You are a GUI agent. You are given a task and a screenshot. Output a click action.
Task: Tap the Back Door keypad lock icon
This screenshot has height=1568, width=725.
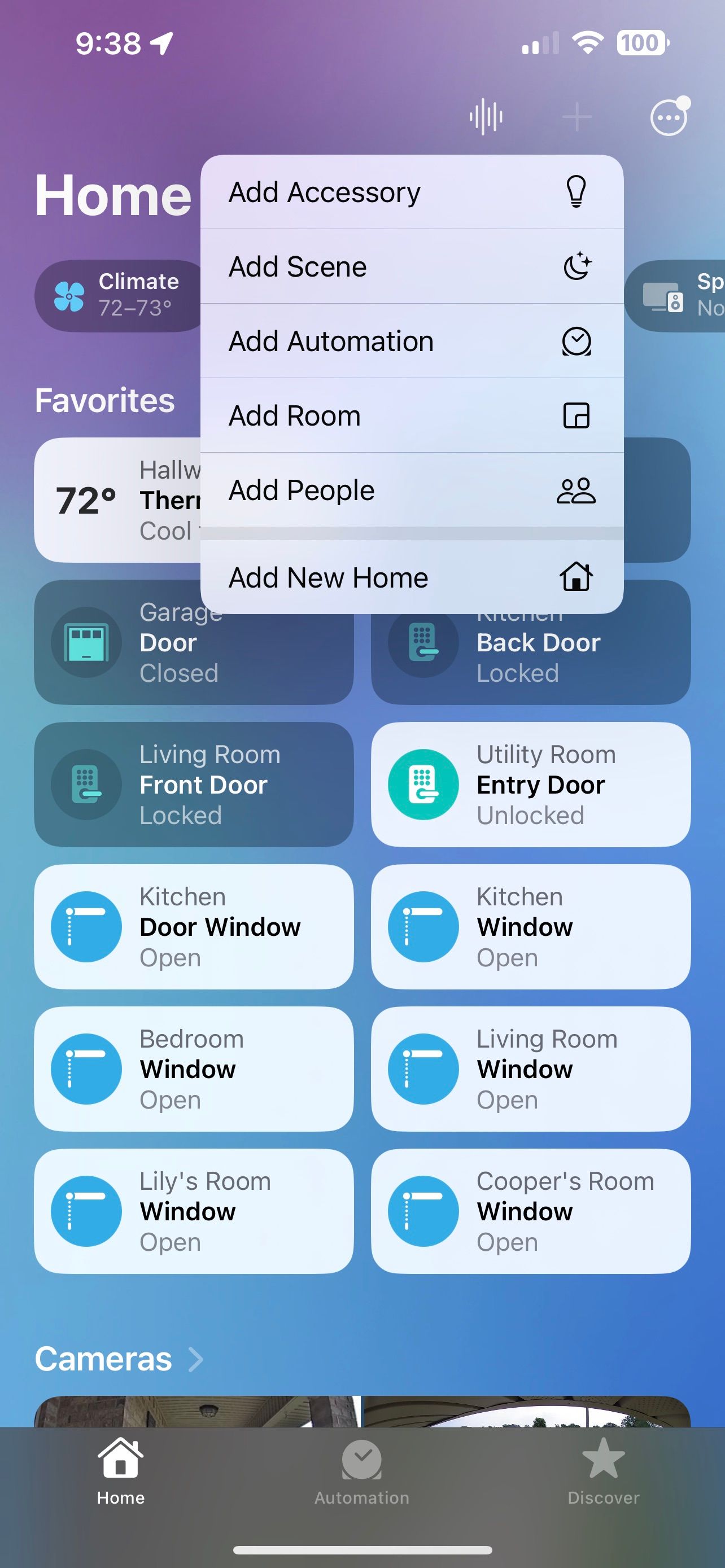(423, 643)
